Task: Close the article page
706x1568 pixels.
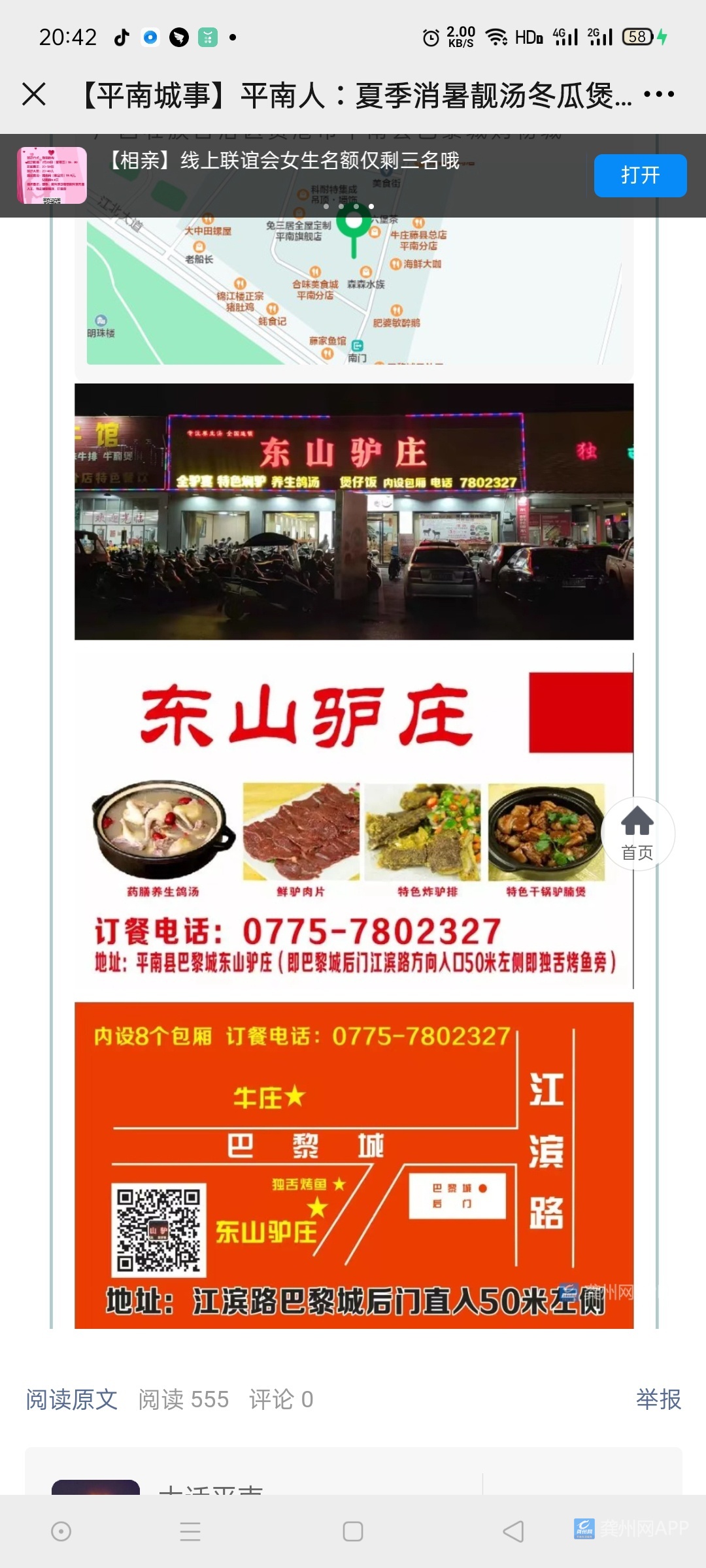Action: (x=34, y=95)
